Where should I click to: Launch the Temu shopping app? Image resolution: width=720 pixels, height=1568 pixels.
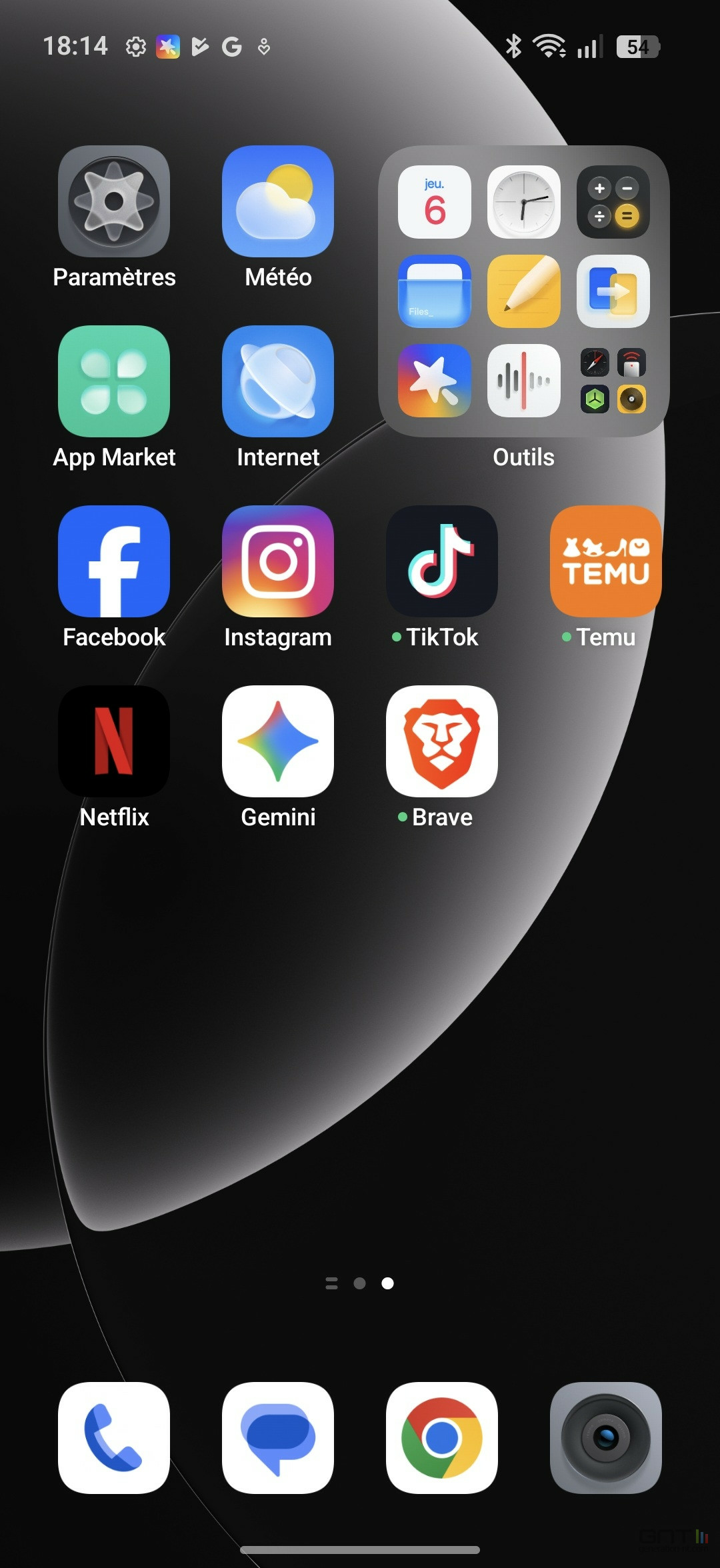click(x=606, y=561)
